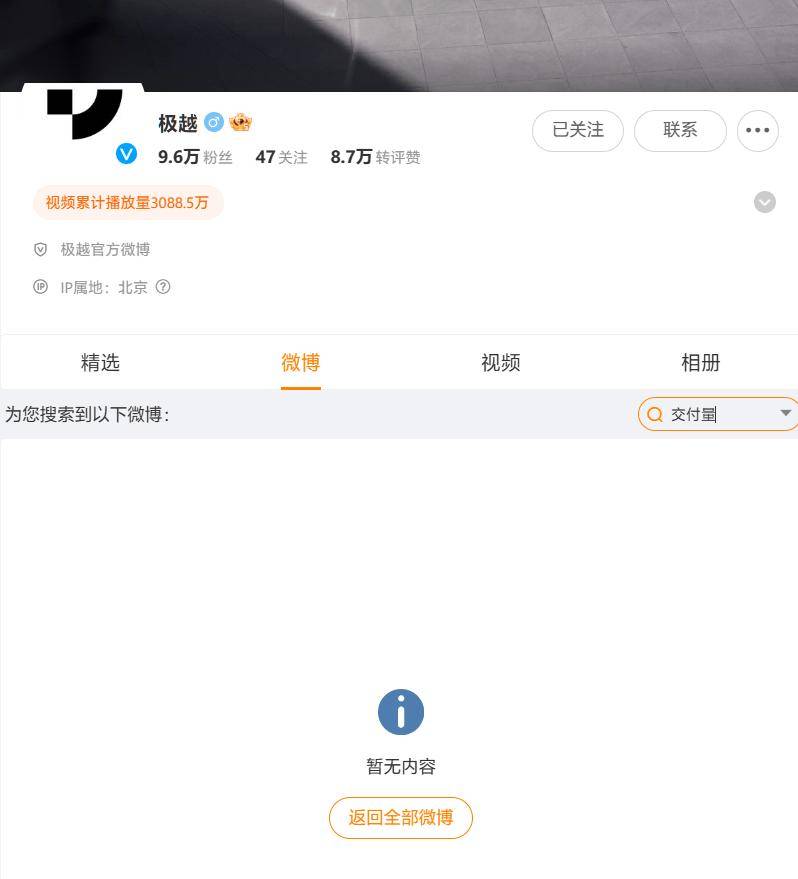Image resolution: width=798 pixels, height=879 pixels.
Task: Expand profile details with the chevron
Action: point(764,202)
